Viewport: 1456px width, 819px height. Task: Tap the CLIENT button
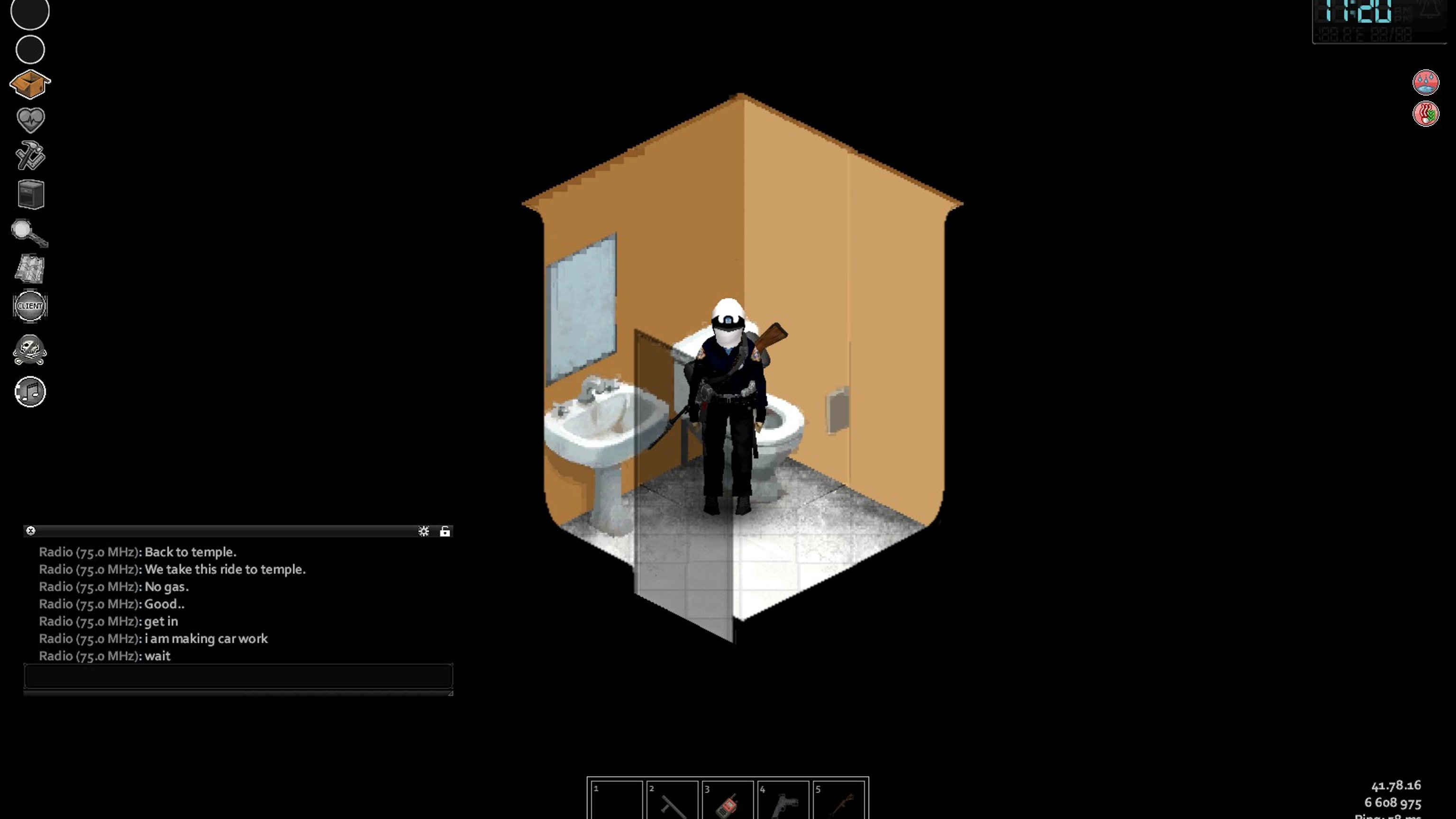[30, 306]
